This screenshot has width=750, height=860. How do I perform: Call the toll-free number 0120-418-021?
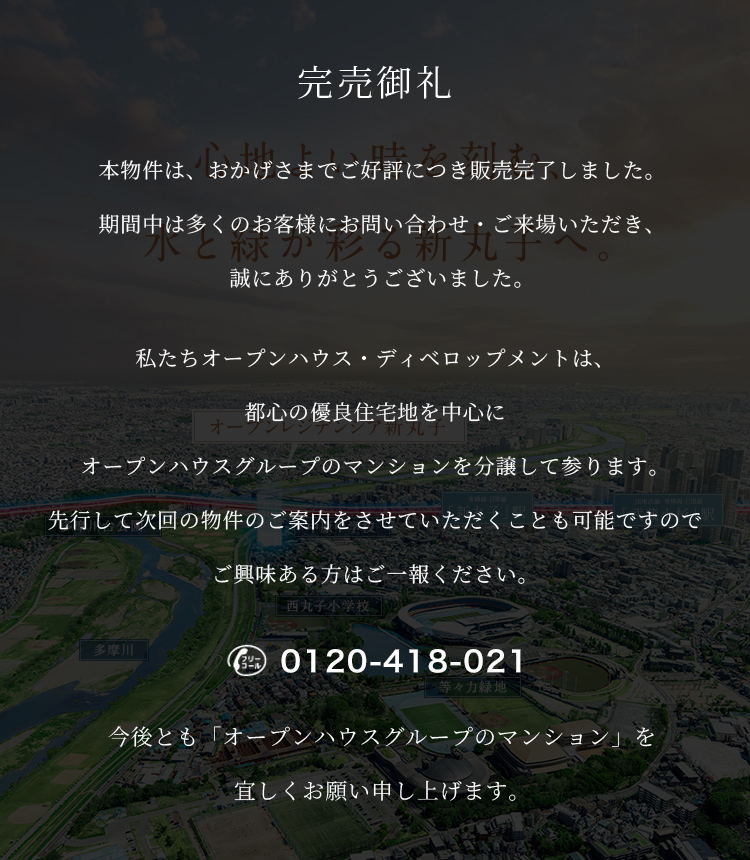[401, 661]
